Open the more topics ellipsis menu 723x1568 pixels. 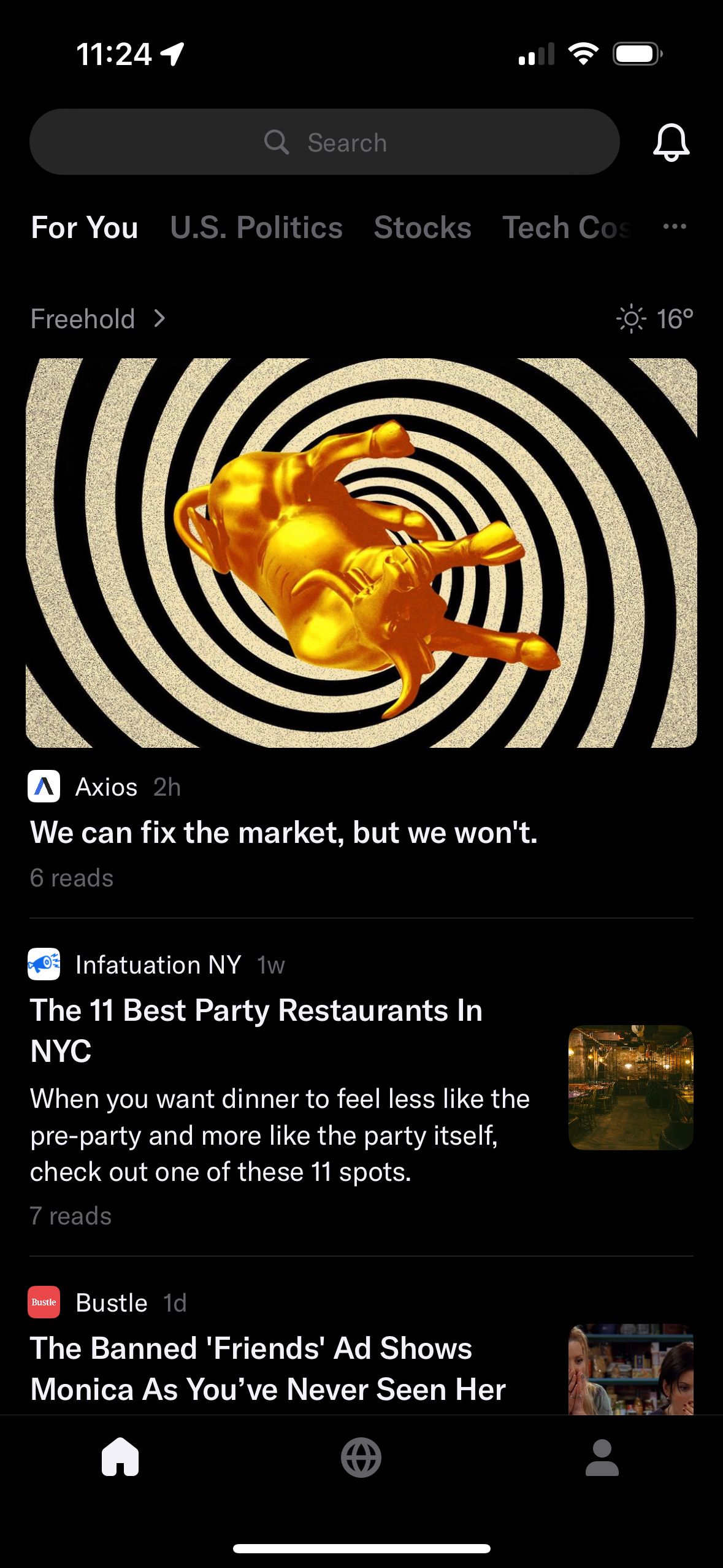(675, 226)
